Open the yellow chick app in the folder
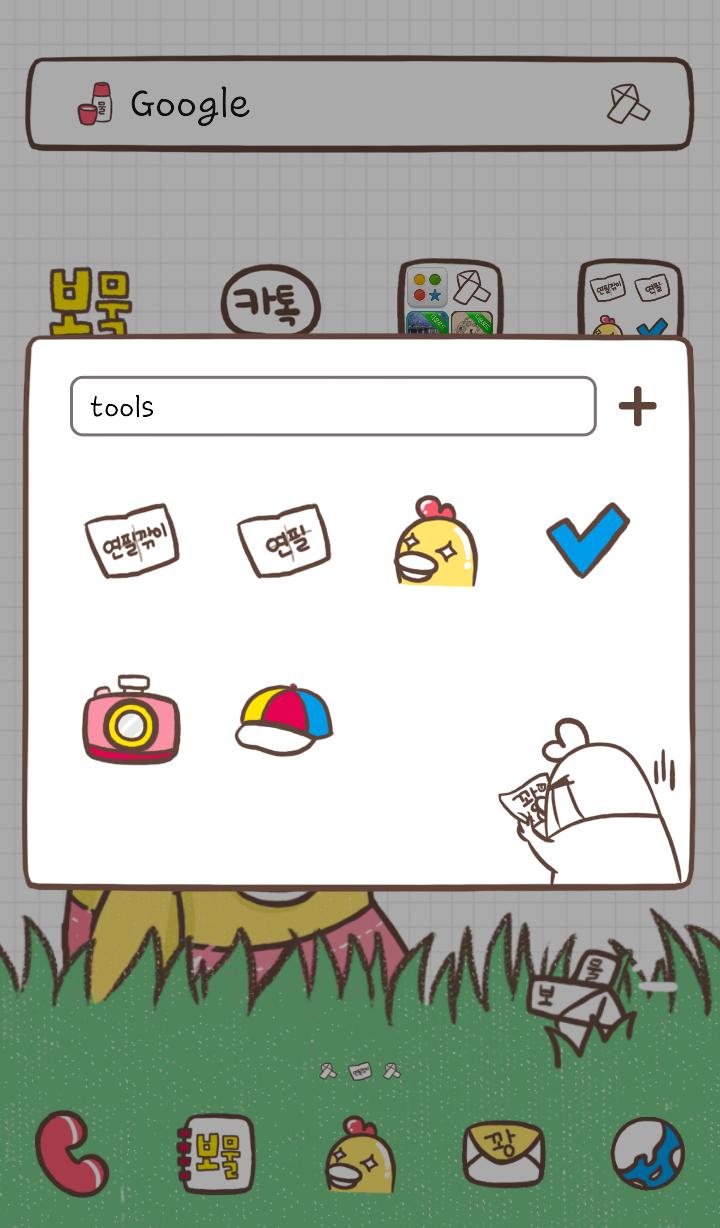The image size is (720, 1228). (x=435, y=541)
